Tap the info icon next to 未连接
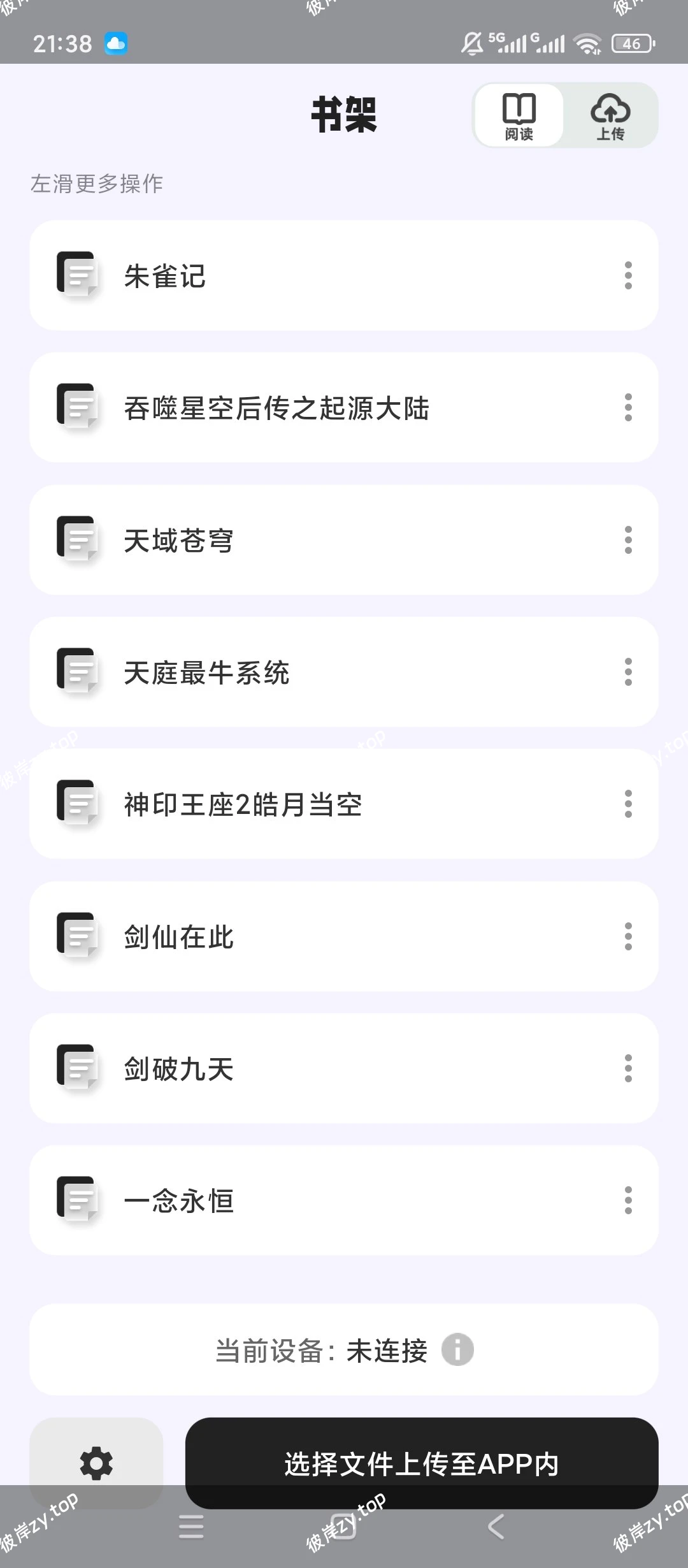Image resolution: width=688 pixels, height=1568 pixels. [457, 1350]
